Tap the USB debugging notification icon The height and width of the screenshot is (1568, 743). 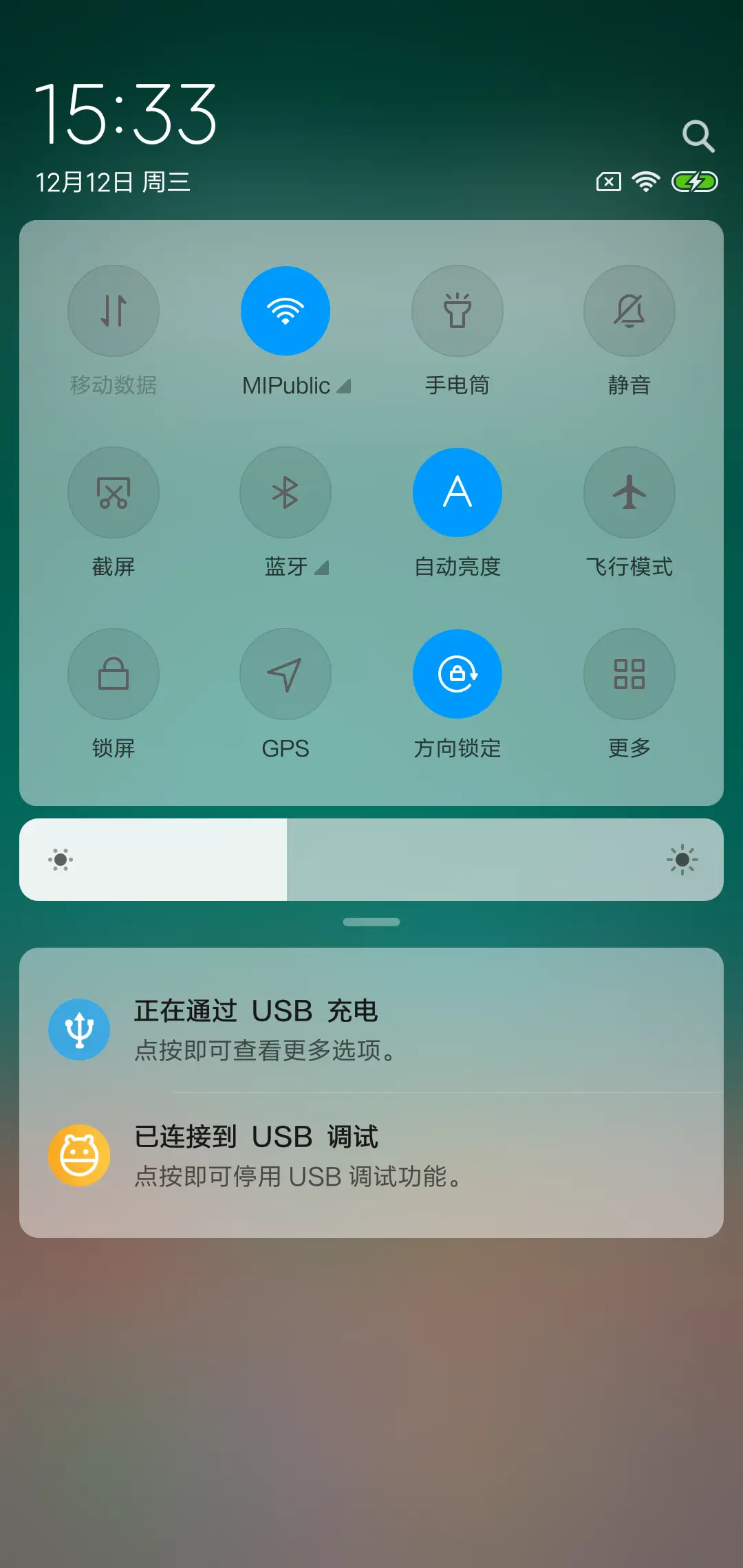coord(80,1155)
